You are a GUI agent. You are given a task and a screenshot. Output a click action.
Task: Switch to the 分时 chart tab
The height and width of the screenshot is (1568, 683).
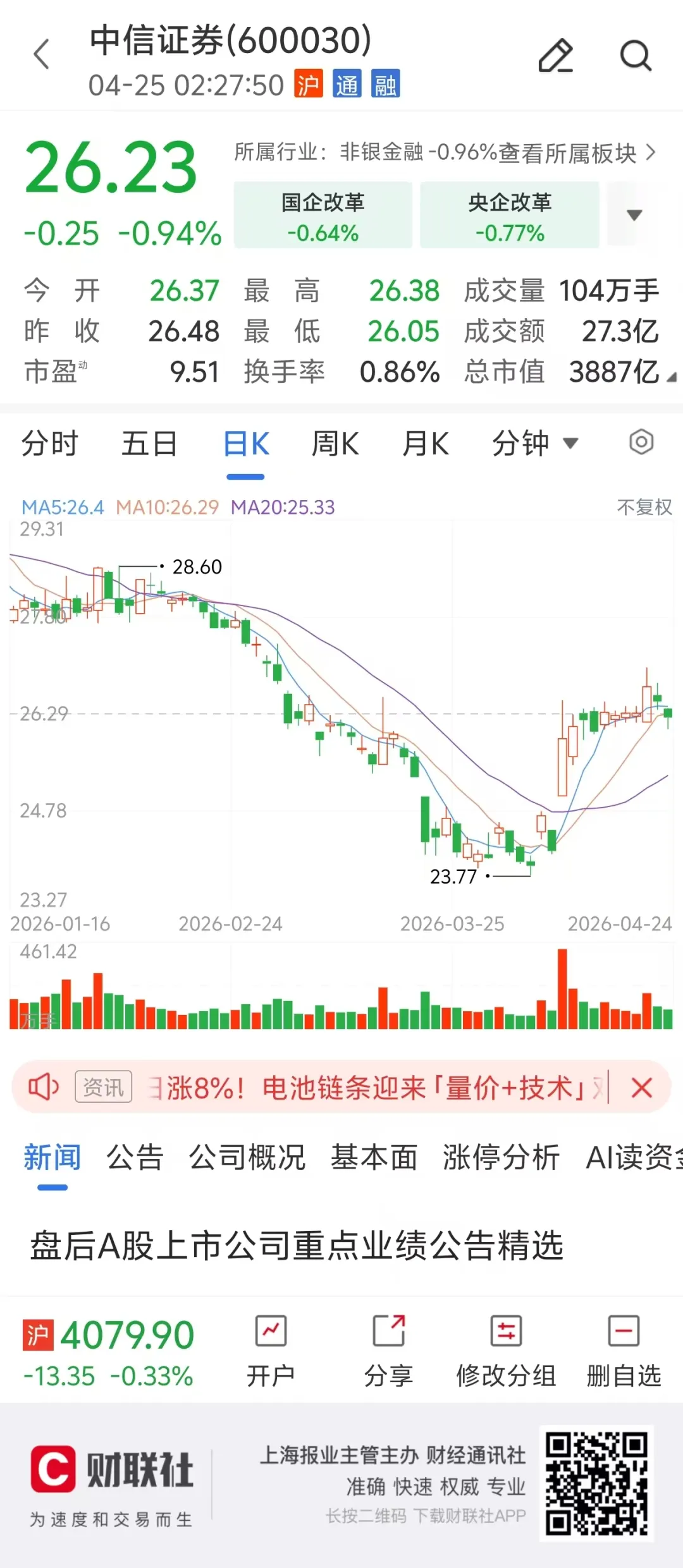49,444
